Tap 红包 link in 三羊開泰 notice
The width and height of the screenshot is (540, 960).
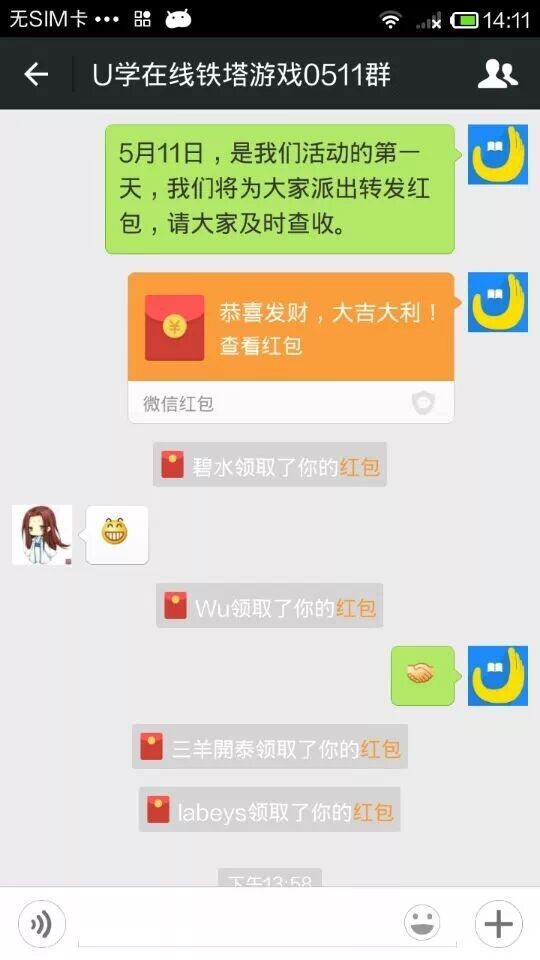[380, 749]
